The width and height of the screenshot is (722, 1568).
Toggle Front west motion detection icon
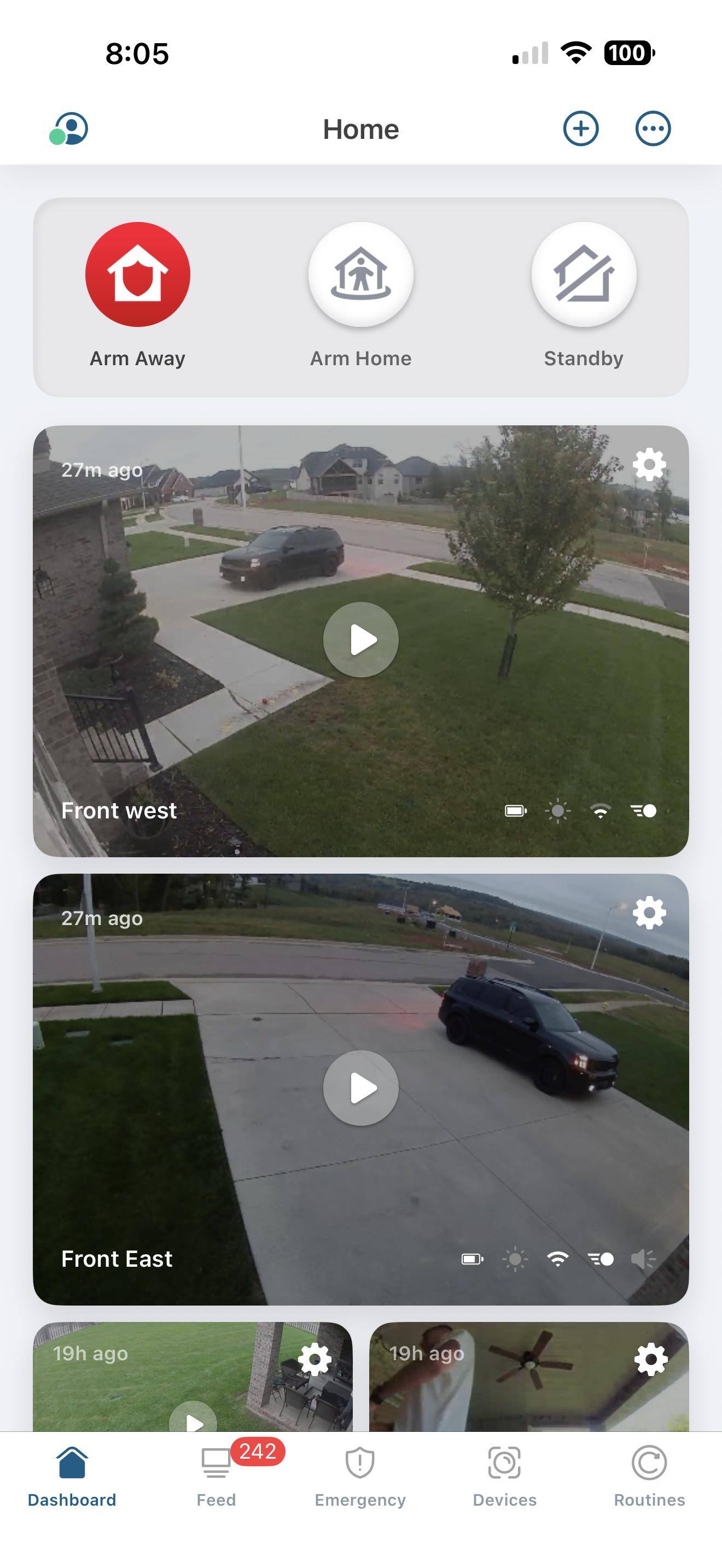643,811
